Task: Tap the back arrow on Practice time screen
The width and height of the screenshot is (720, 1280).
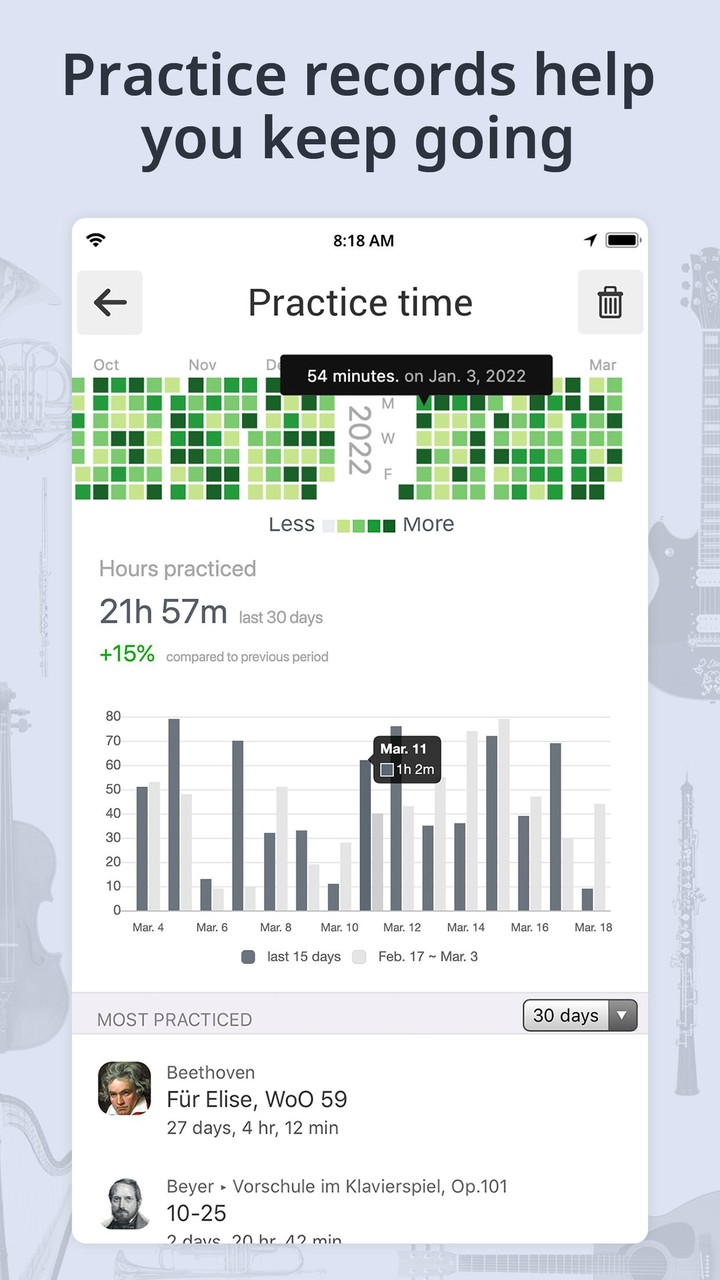Action: pyautogui.click(x=110, y=303)
